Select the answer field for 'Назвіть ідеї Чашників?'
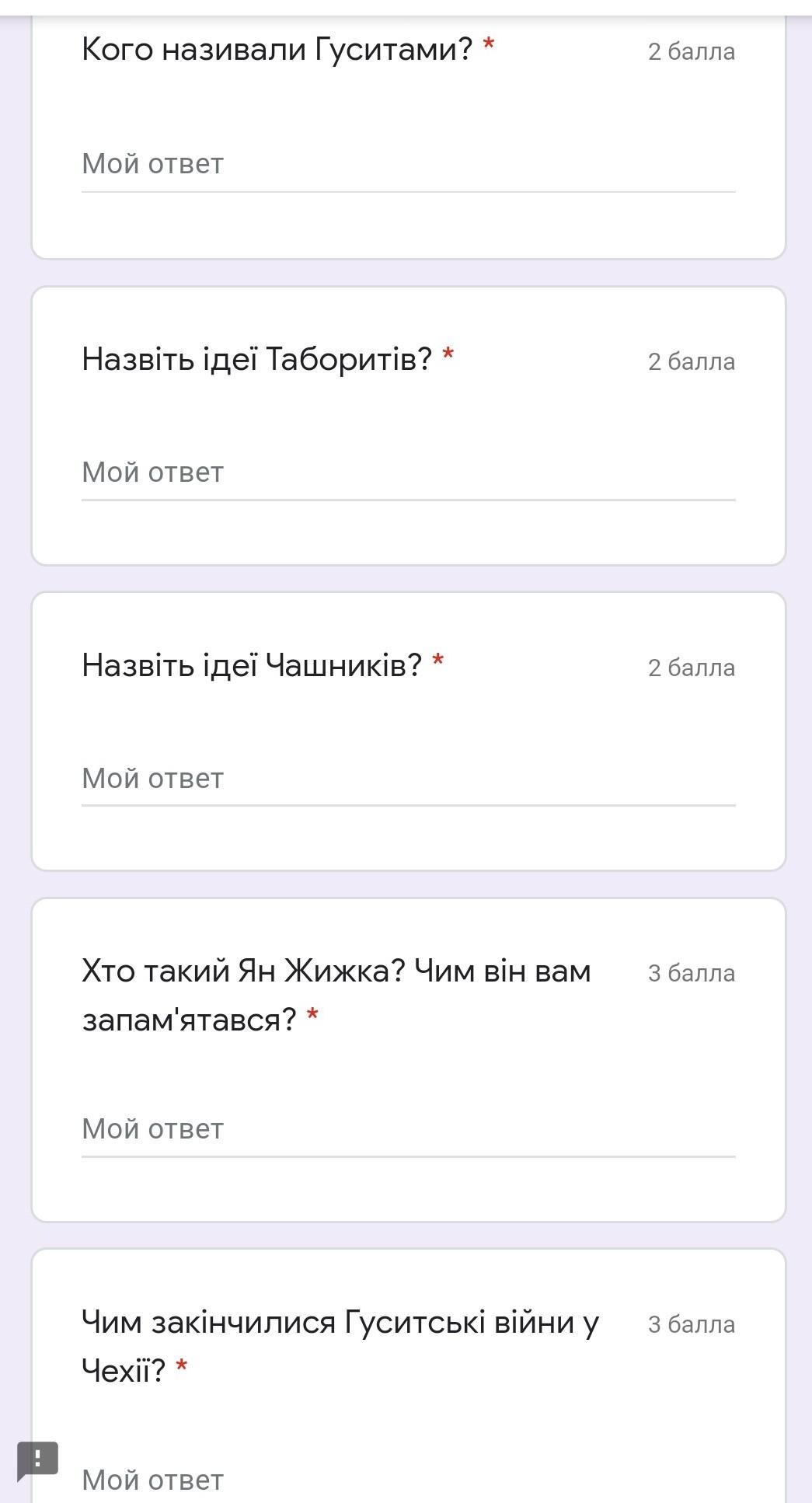This screenshot has width=812, height=1503. [x=408, y=779]
